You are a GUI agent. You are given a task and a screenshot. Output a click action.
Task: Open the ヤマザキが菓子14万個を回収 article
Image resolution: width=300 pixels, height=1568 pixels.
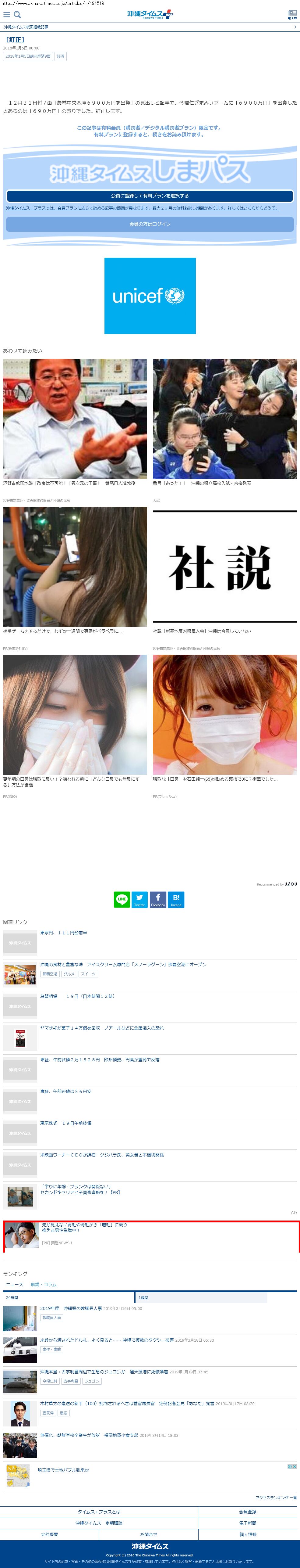click(x=102, y=1028)
